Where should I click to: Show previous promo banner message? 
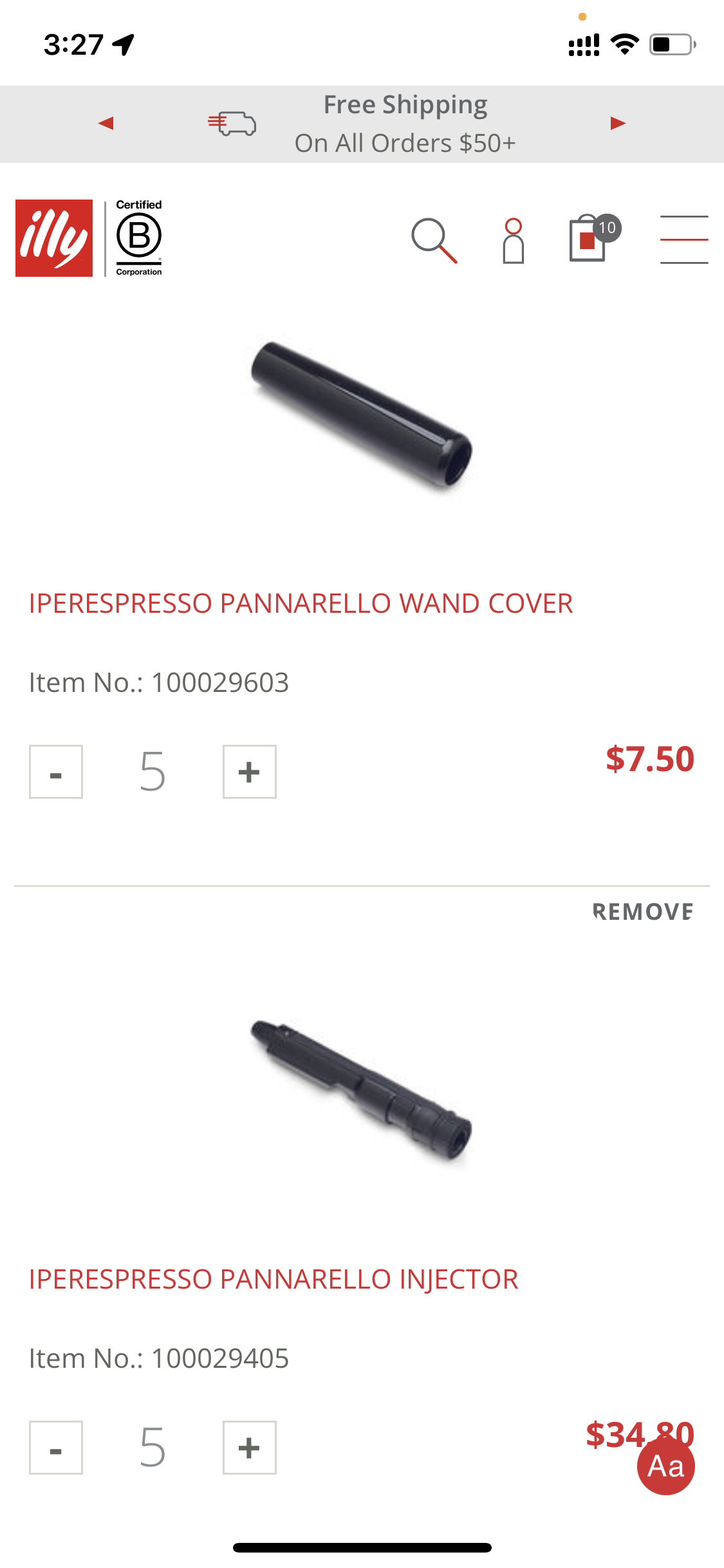106,123
